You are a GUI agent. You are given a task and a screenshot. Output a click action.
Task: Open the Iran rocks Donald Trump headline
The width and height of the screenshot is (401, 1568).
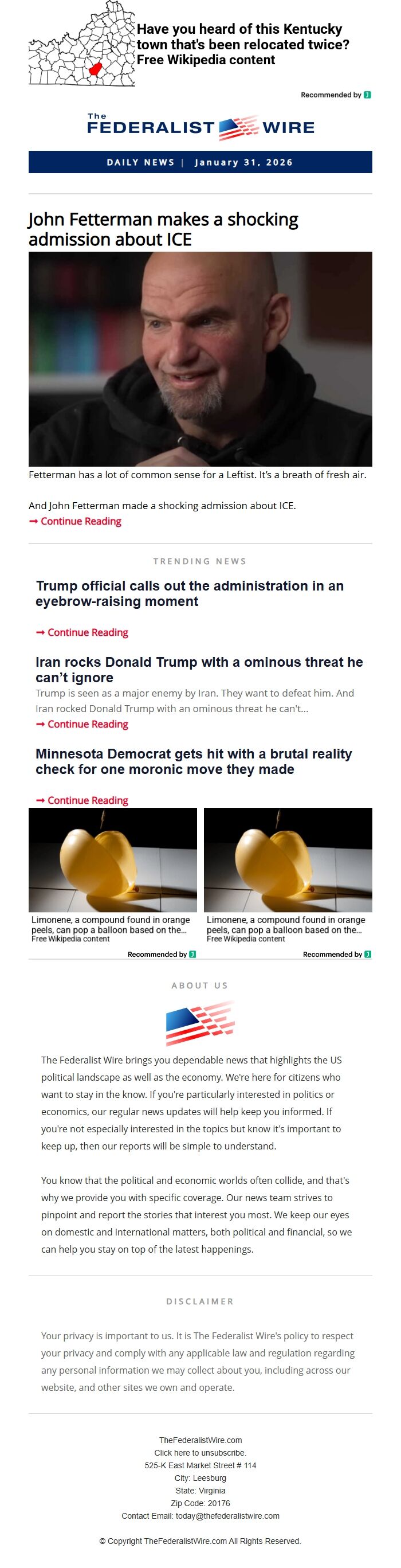198,670
